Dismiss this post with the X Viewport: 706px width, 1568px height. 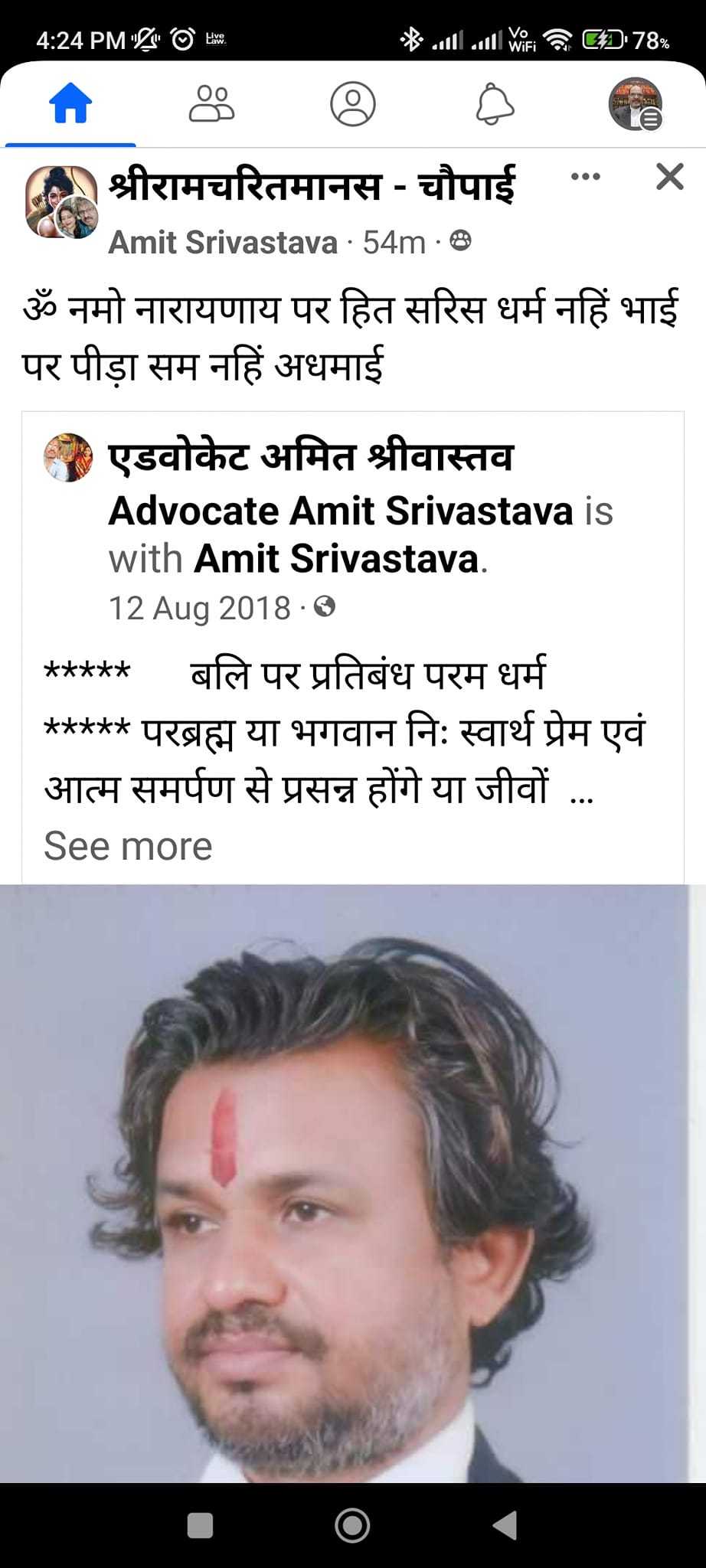click(669, 177)
